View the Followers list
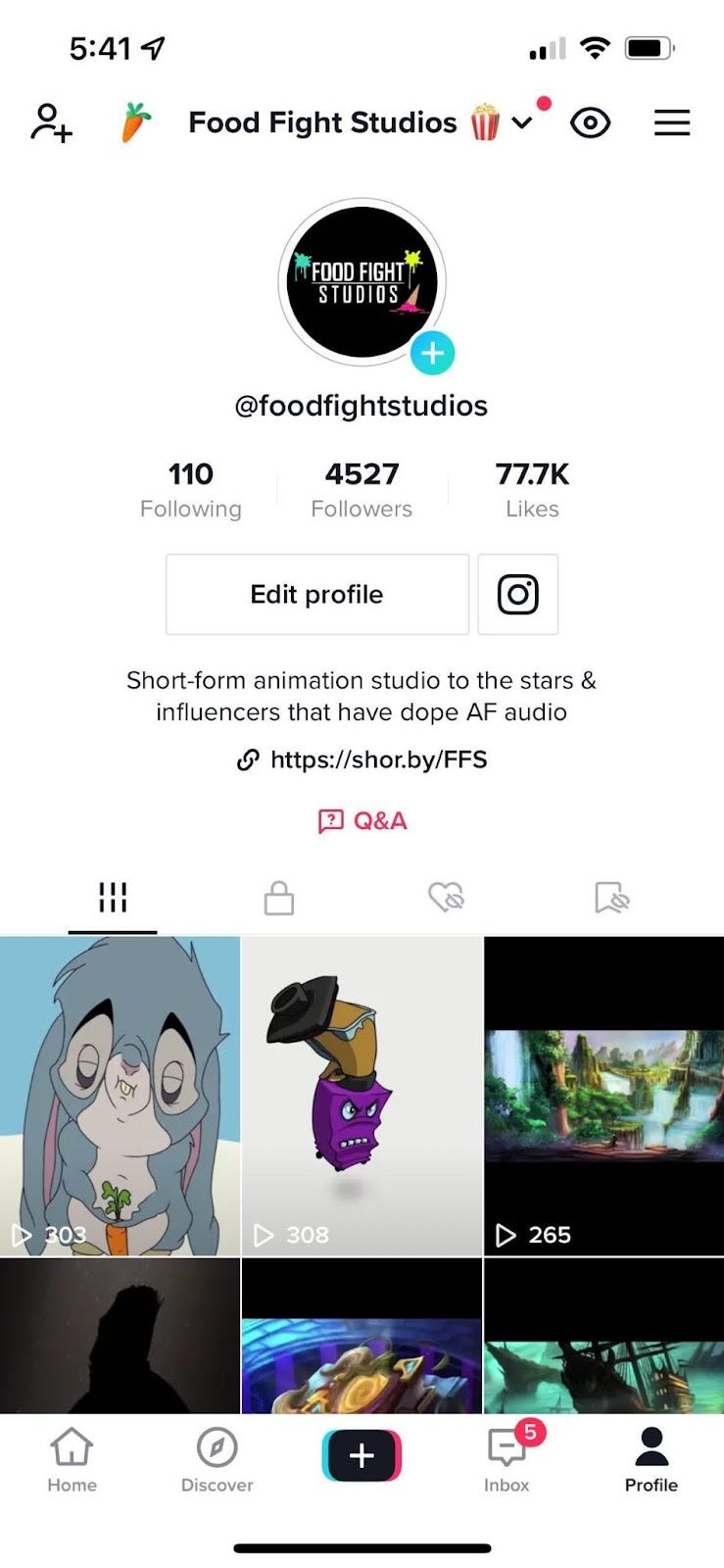 tap(362, 490)
